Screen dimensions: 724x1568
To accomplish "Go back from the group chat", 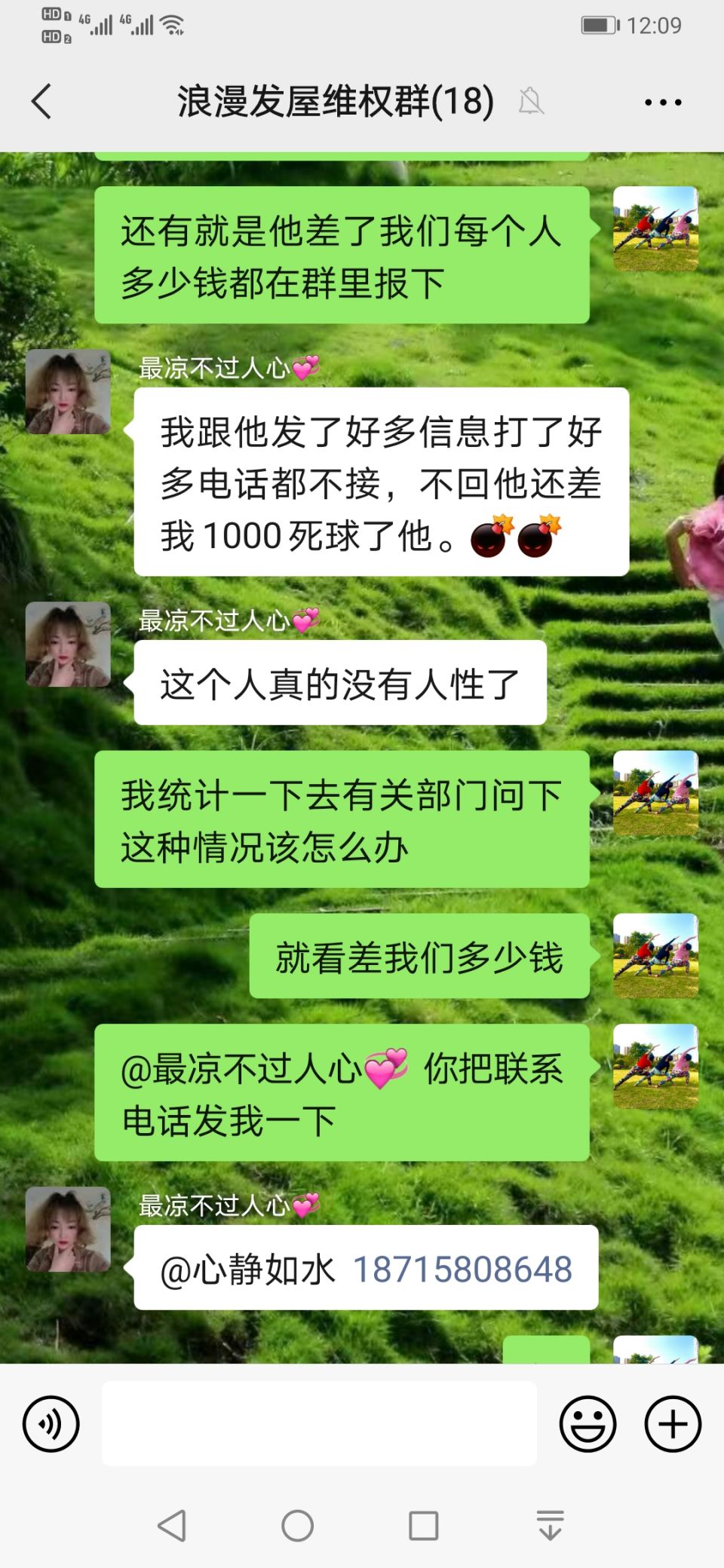I will click(x=42, y=102).
